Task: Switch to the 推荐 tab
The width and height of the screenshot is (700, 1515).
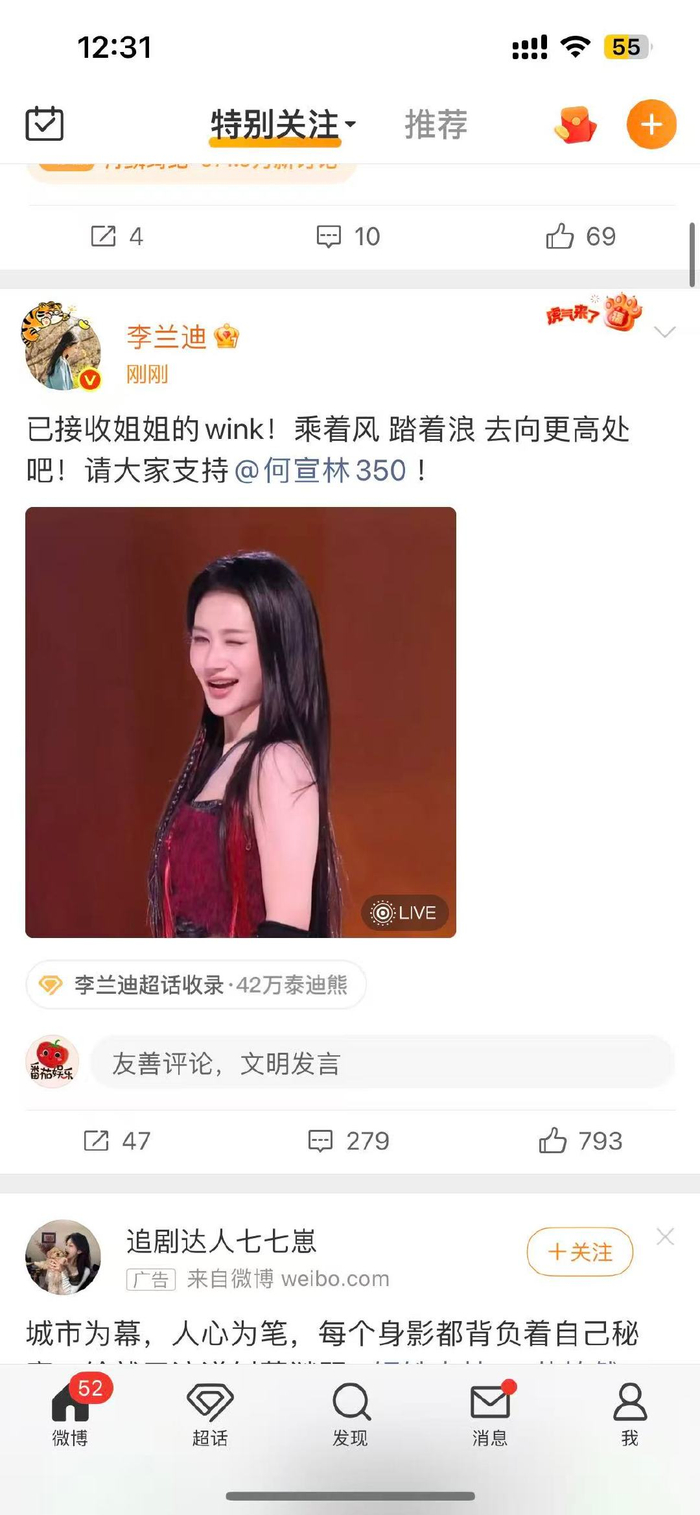Action: point(436,125)
